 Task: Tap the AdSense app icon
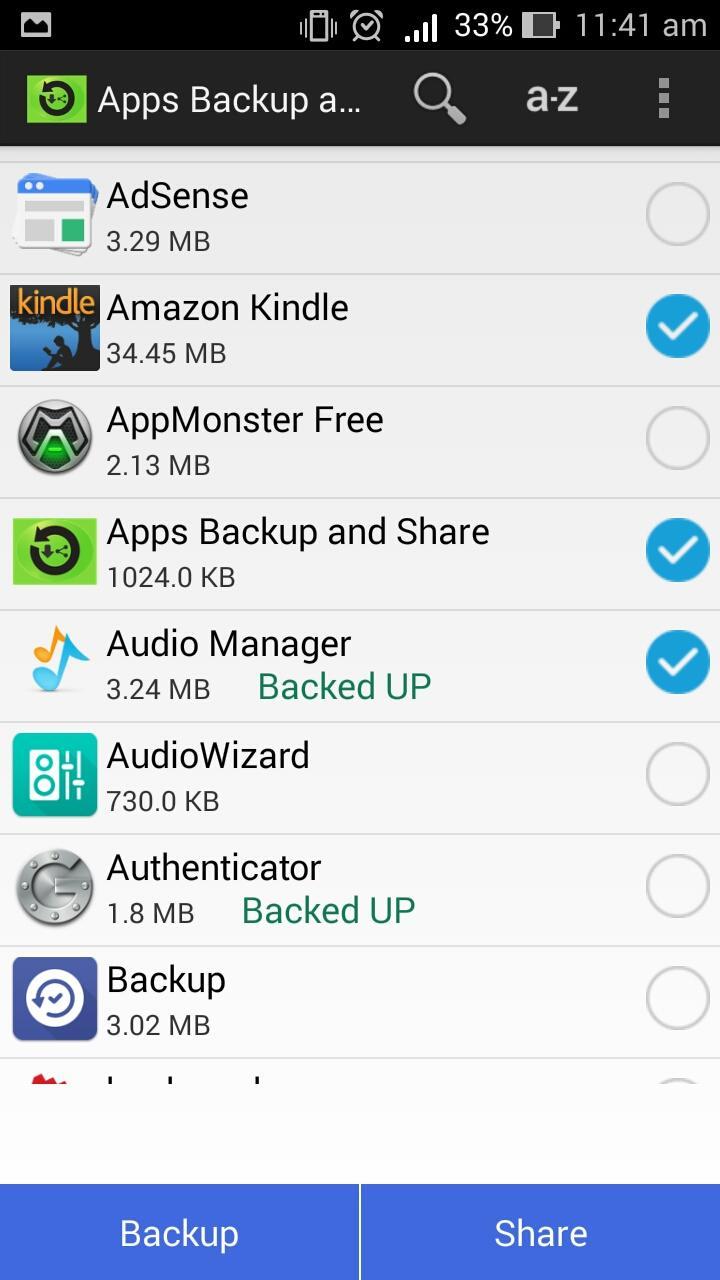pyautogui.click(x=55, y=214)
